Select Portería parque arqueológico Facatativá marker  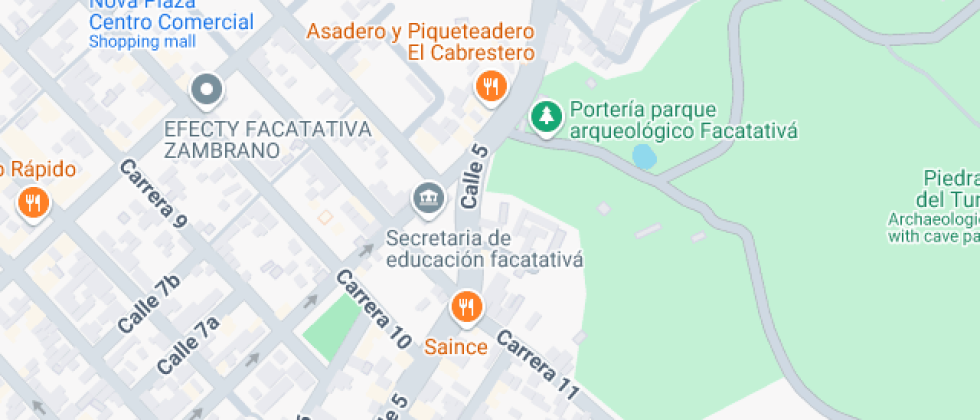(545, 116)
